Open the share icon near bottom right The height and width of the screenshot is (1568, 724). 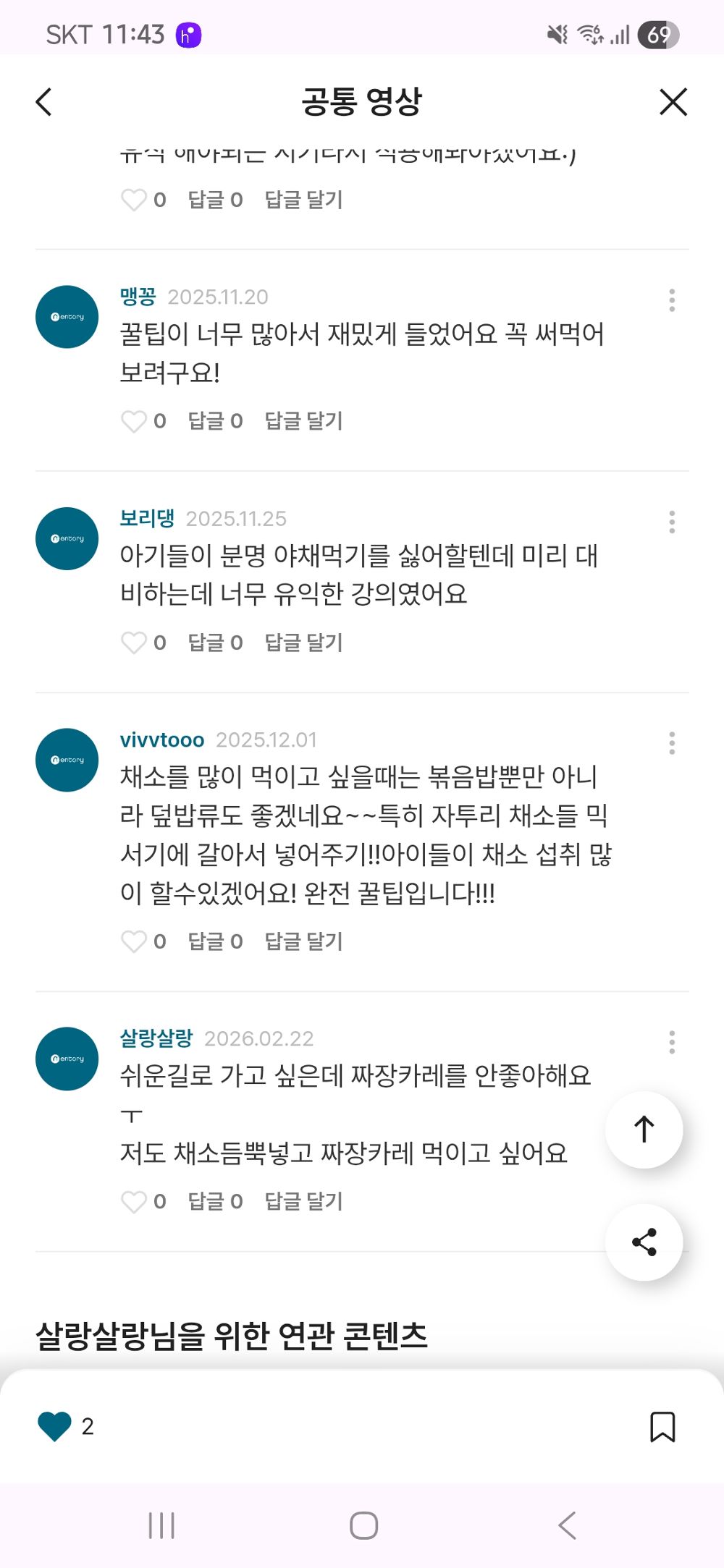click(644, 1241)
